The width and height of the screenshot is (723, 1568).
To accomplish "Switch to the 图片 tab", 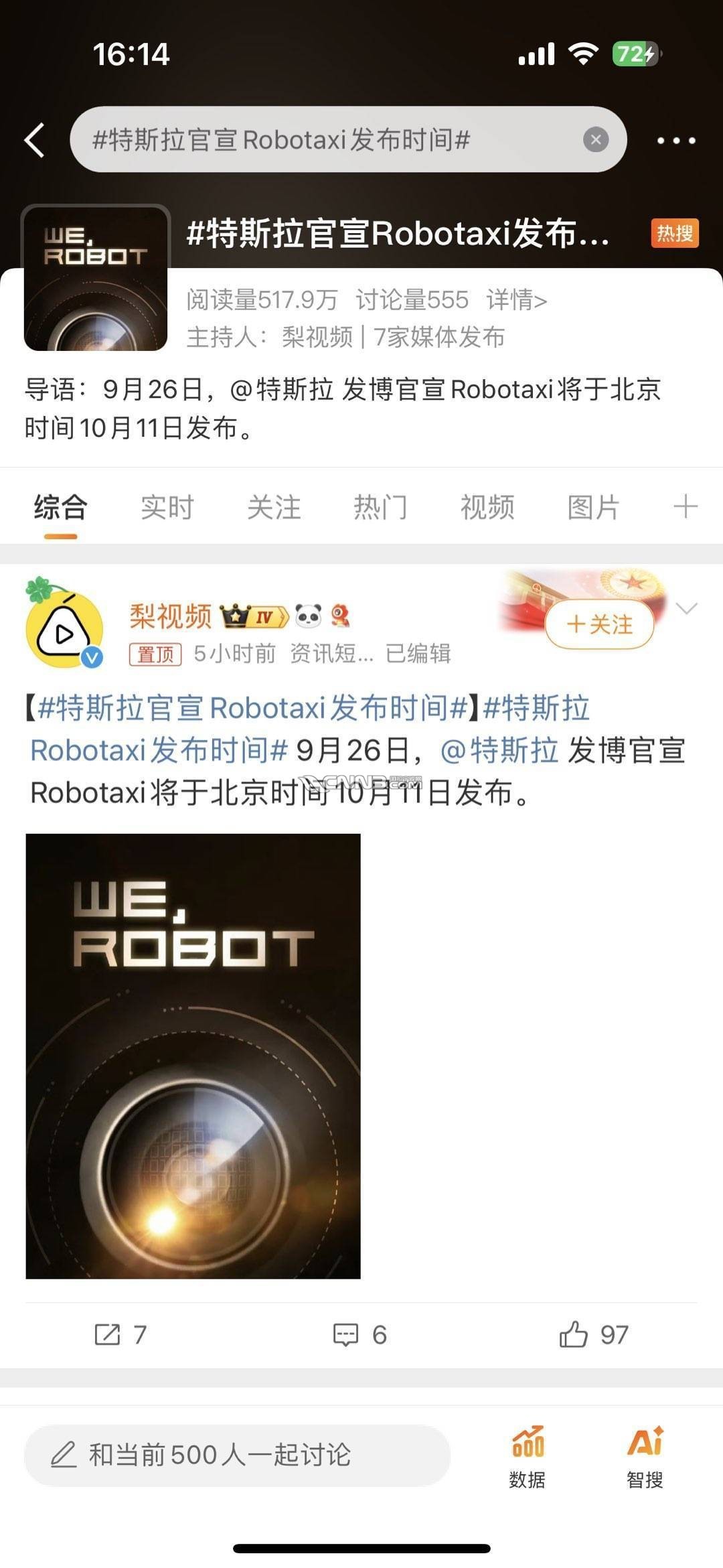I will tap(593, 507).
